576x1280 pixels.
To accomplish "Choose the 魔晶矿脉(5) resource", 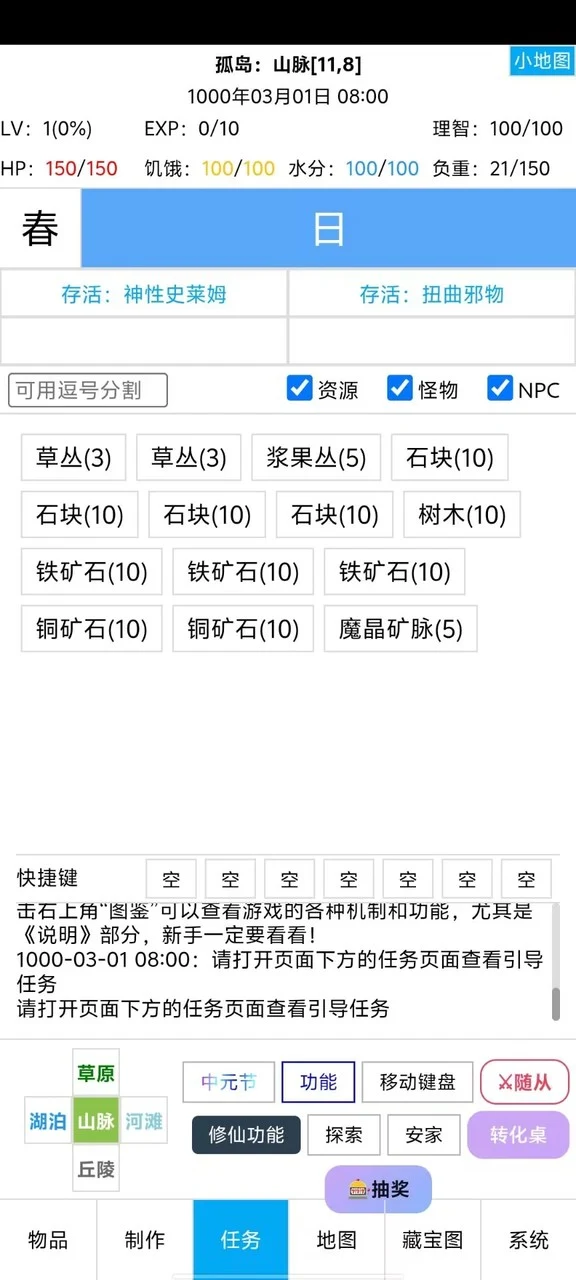I will tap(401, 628).
